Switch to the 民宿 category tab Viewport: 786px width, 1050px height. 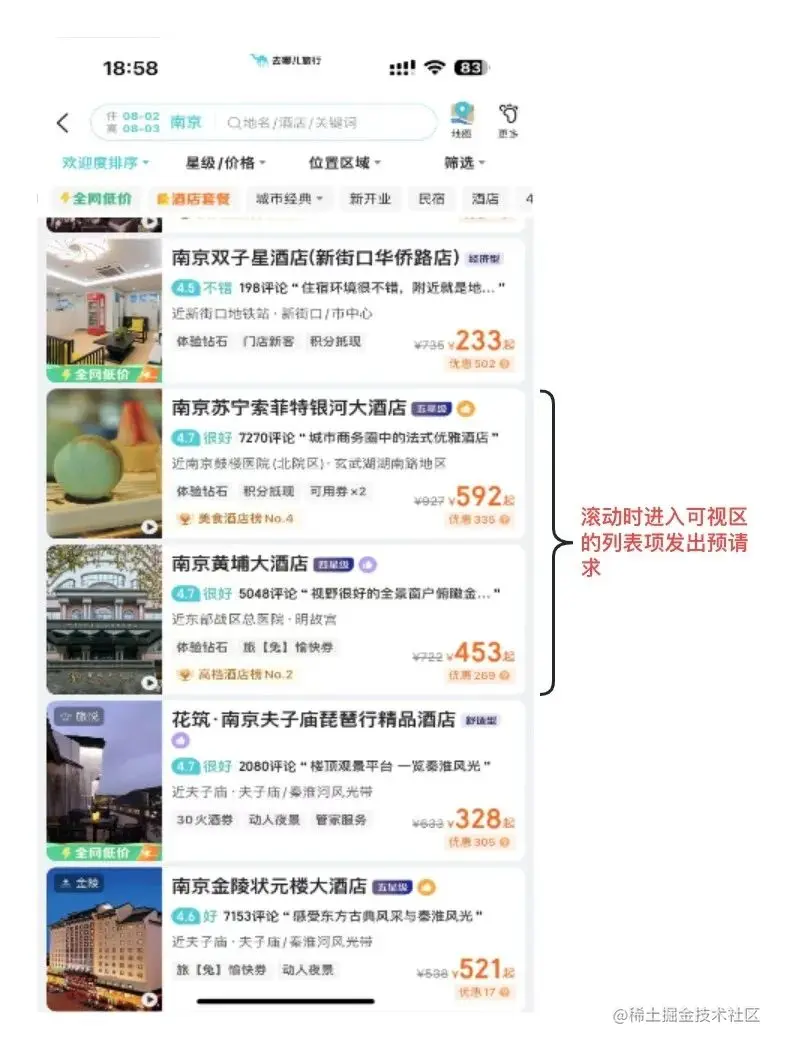(429, 198)
